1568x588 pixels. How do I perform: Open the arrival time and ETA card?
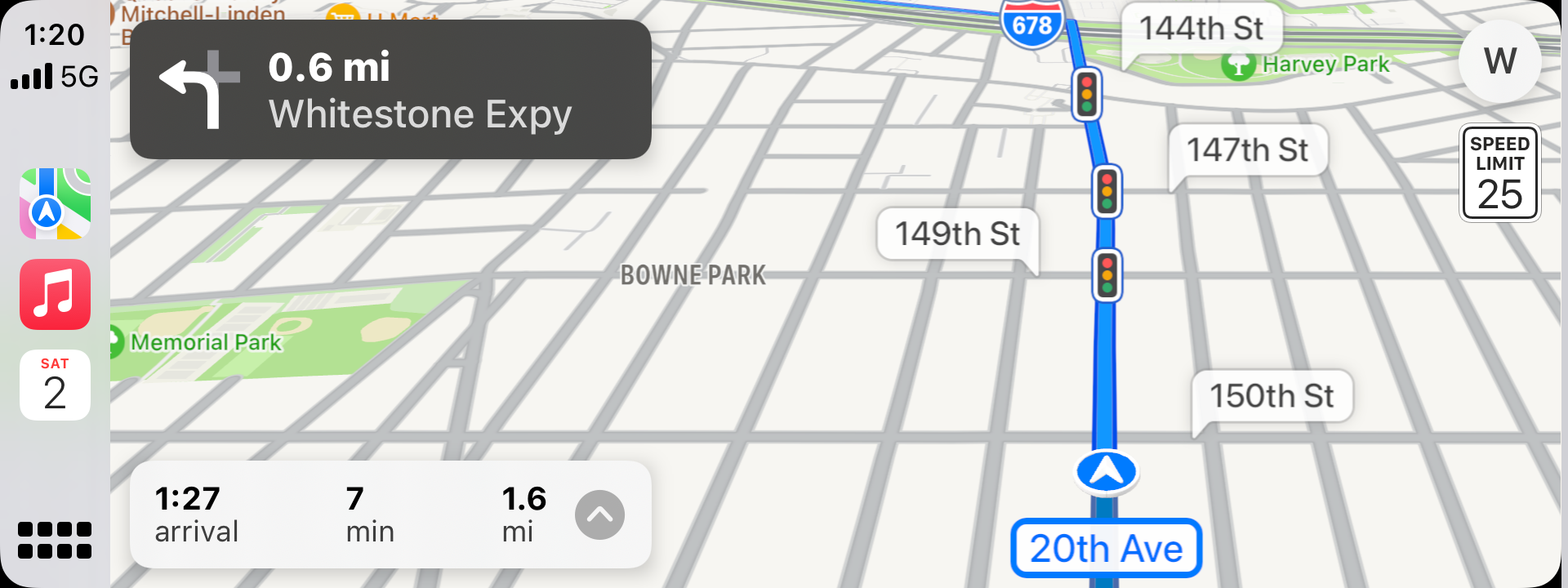351,514
